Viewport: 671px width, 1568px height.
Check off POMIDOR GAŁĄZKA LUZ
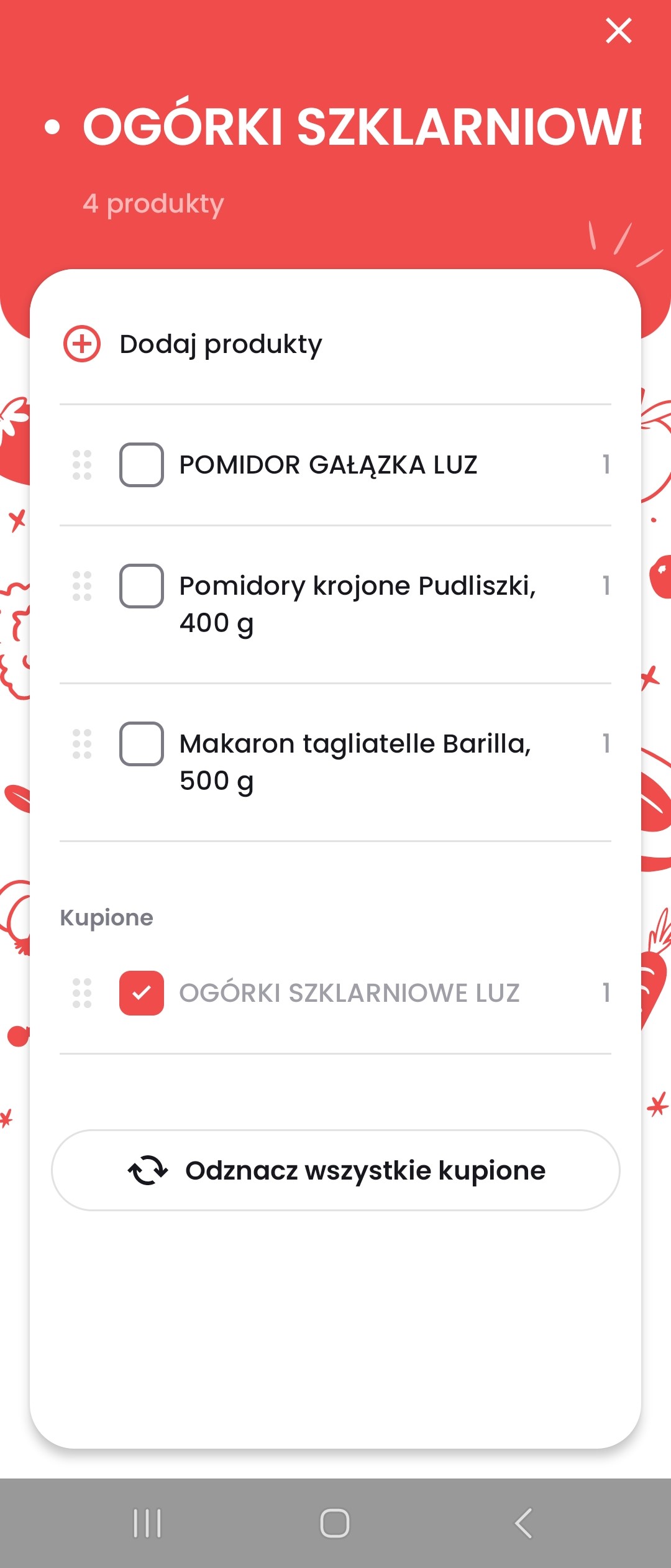pos(142,465)
